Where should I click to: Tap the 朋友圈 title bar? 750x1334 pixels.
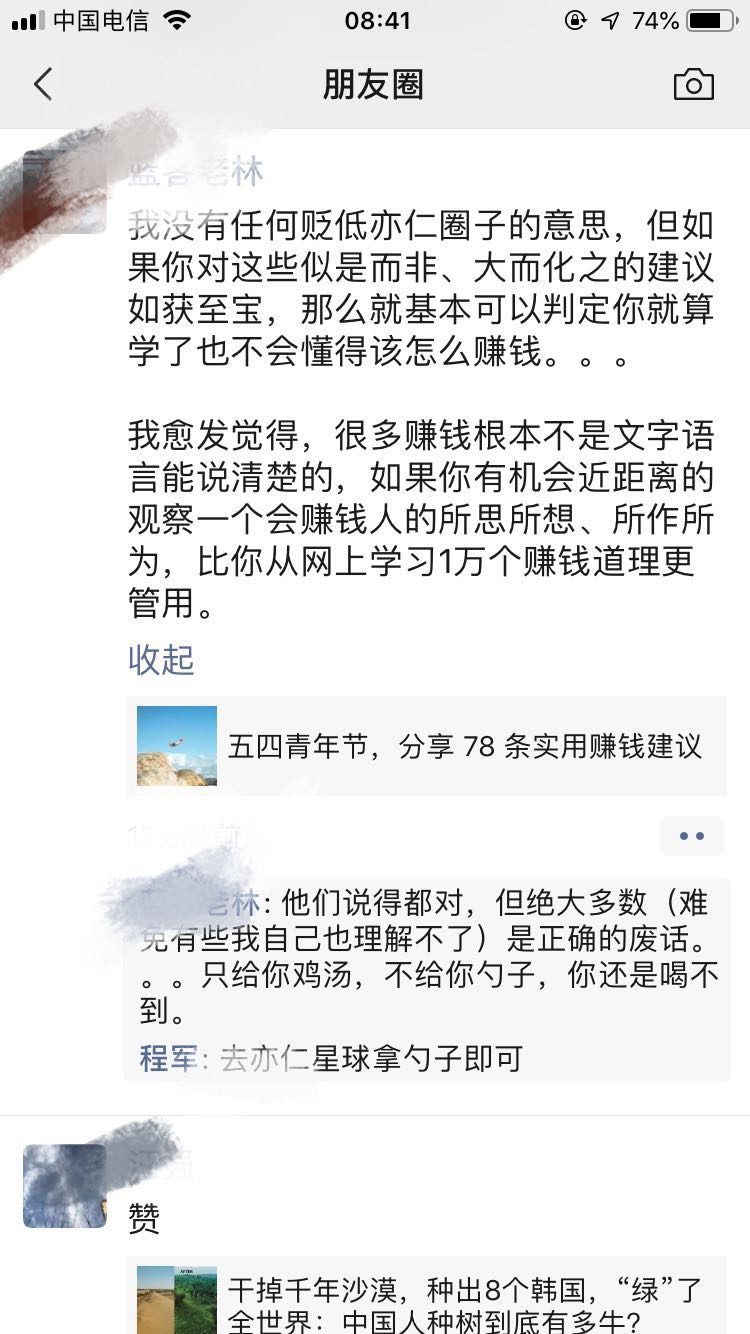375,85
